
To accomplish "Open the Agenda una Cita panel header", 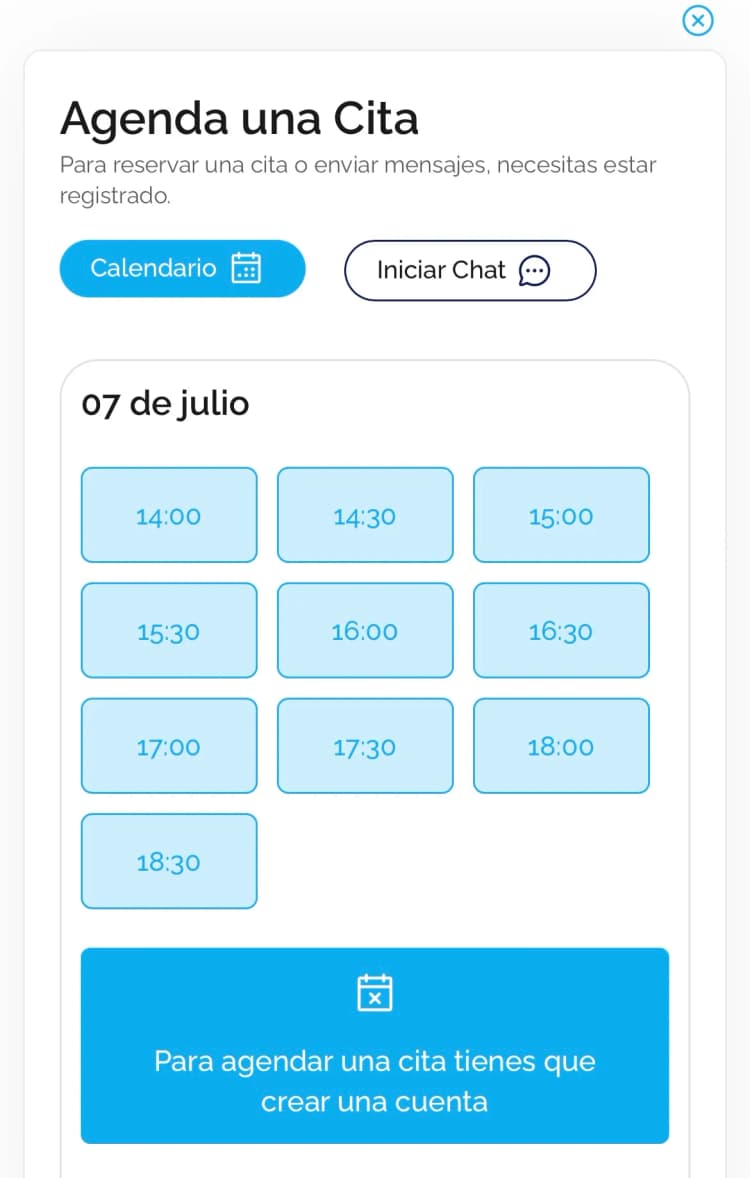I will (x=240, y=118).
